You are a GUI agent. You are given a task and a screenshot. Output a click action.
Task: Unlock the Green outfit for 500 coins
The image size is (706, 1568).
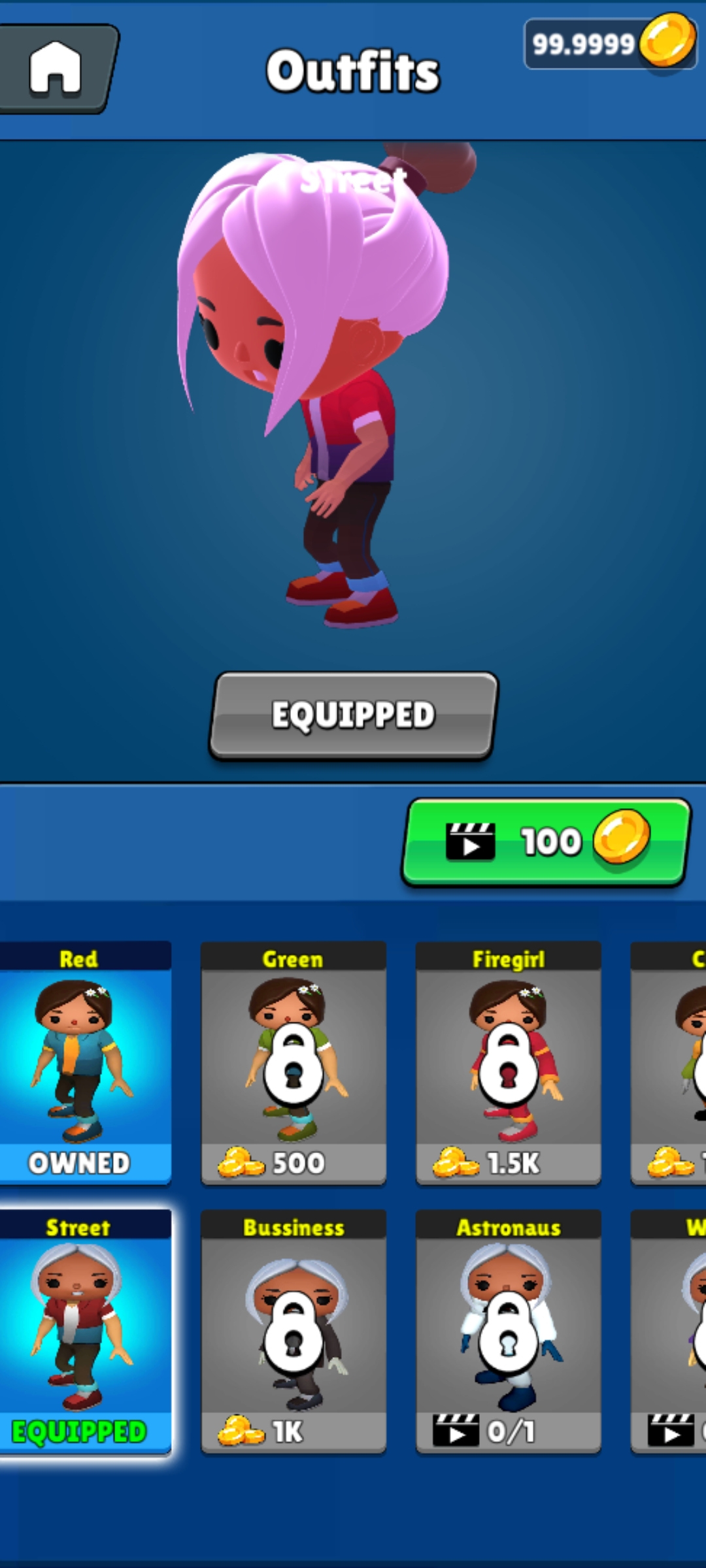293,1062
